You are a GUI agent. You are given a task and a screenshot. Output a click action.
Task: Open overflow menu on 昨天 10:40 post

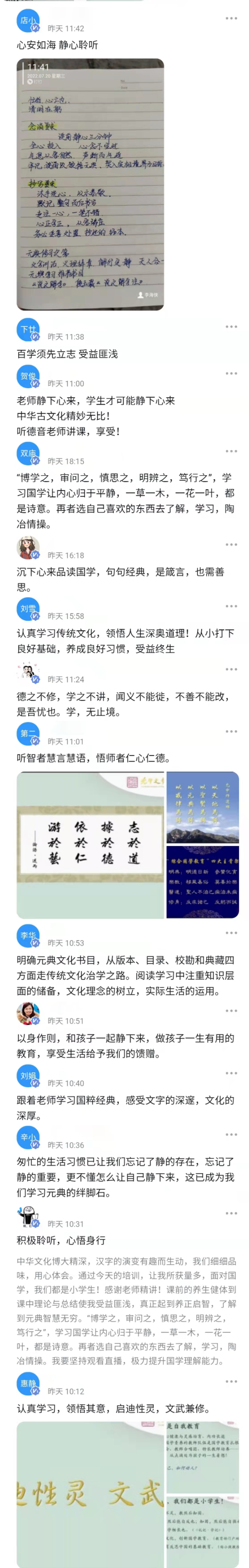(x=231, y=1073)
